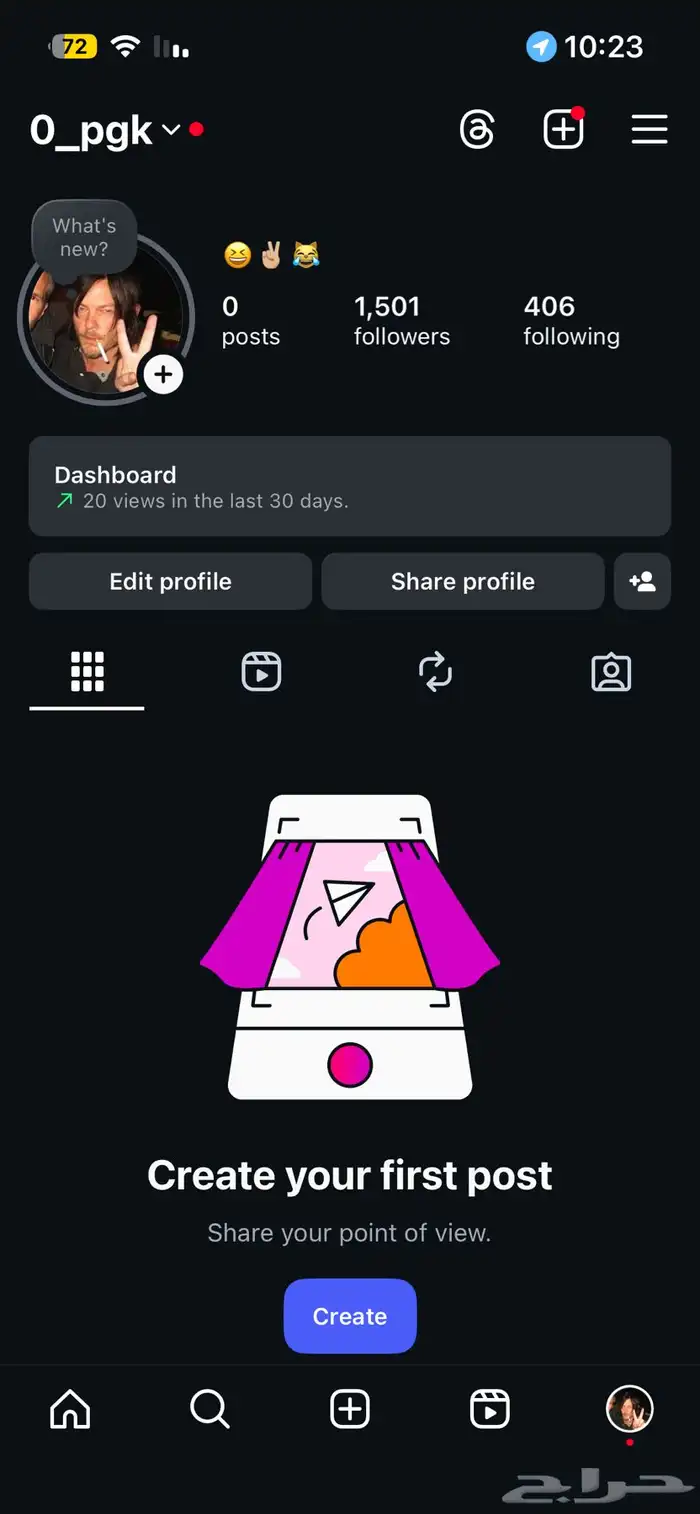
Task: View the 406 following list
Action: (x=571, y=321)
